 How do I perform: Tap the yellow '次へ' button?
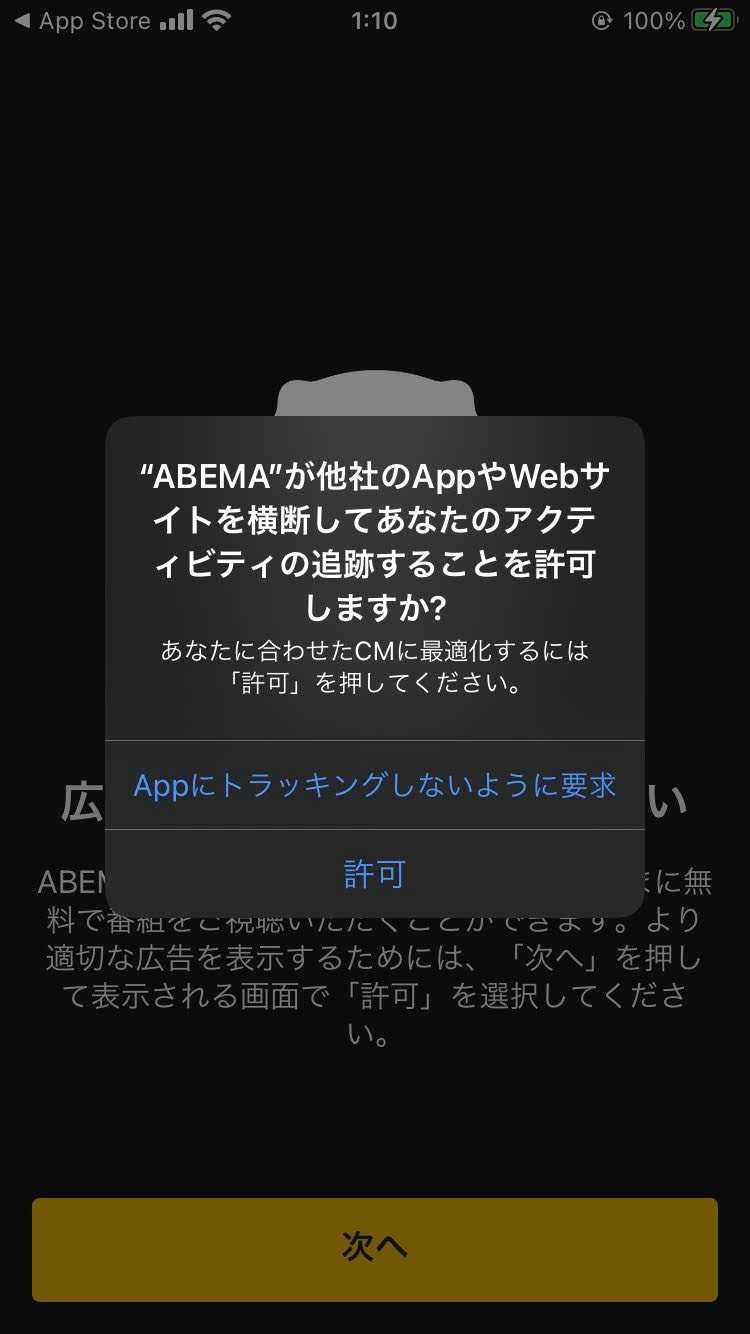[375, 1249]
